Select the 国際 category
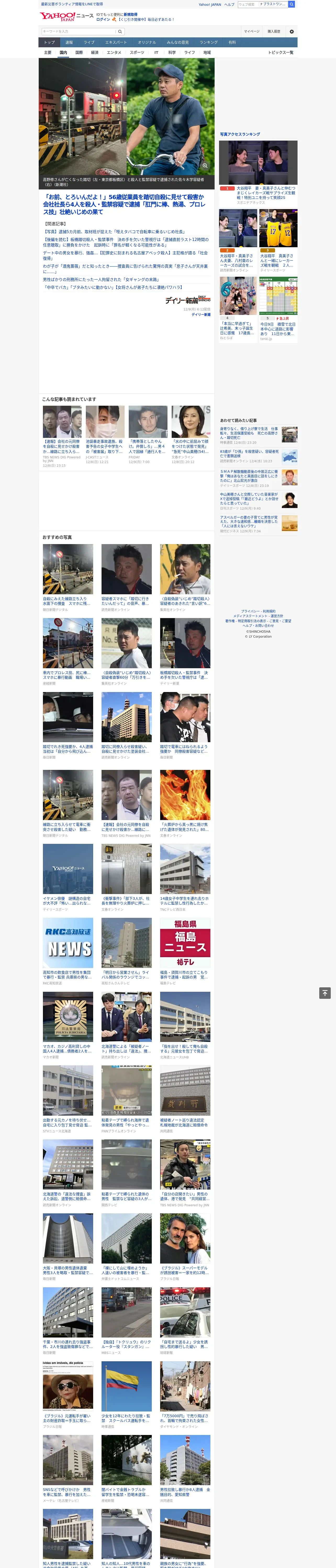336x1568 pixels. [x=79, y=52]
